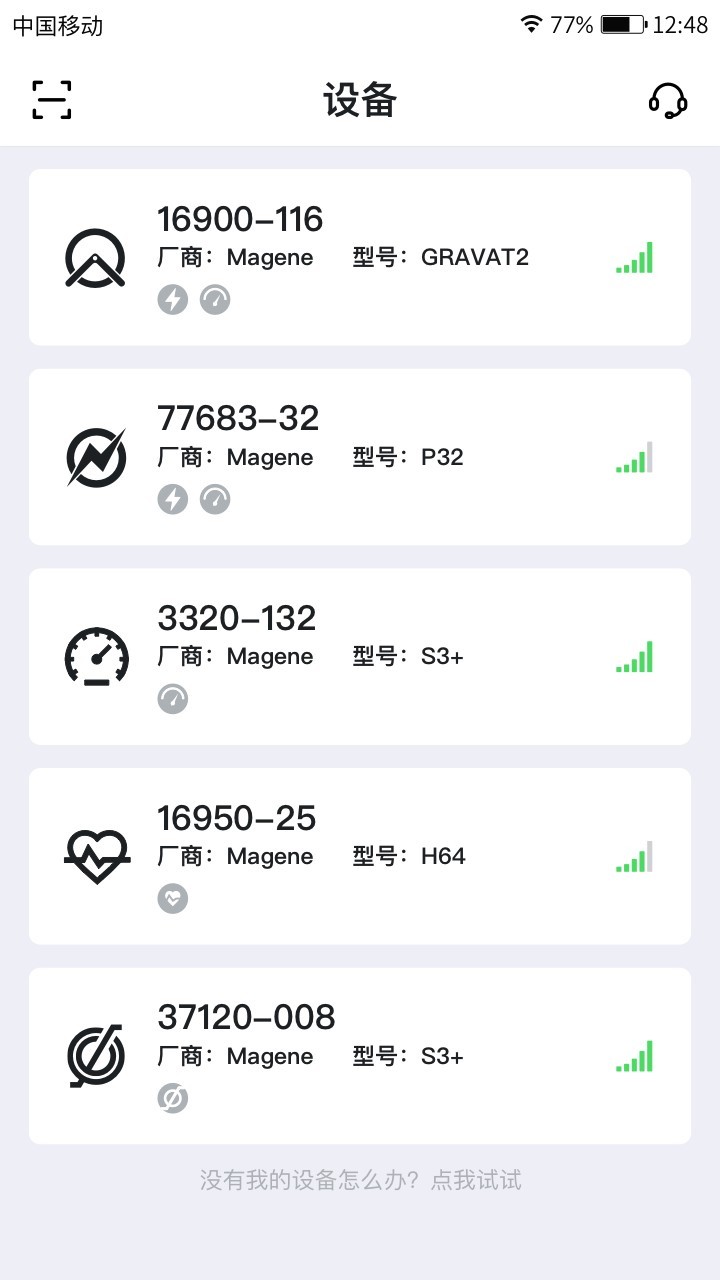Tap the 没有我的设备怎么办 help link
Viewport: 720px width, 1280px height.
click(x=360, y=1180)
